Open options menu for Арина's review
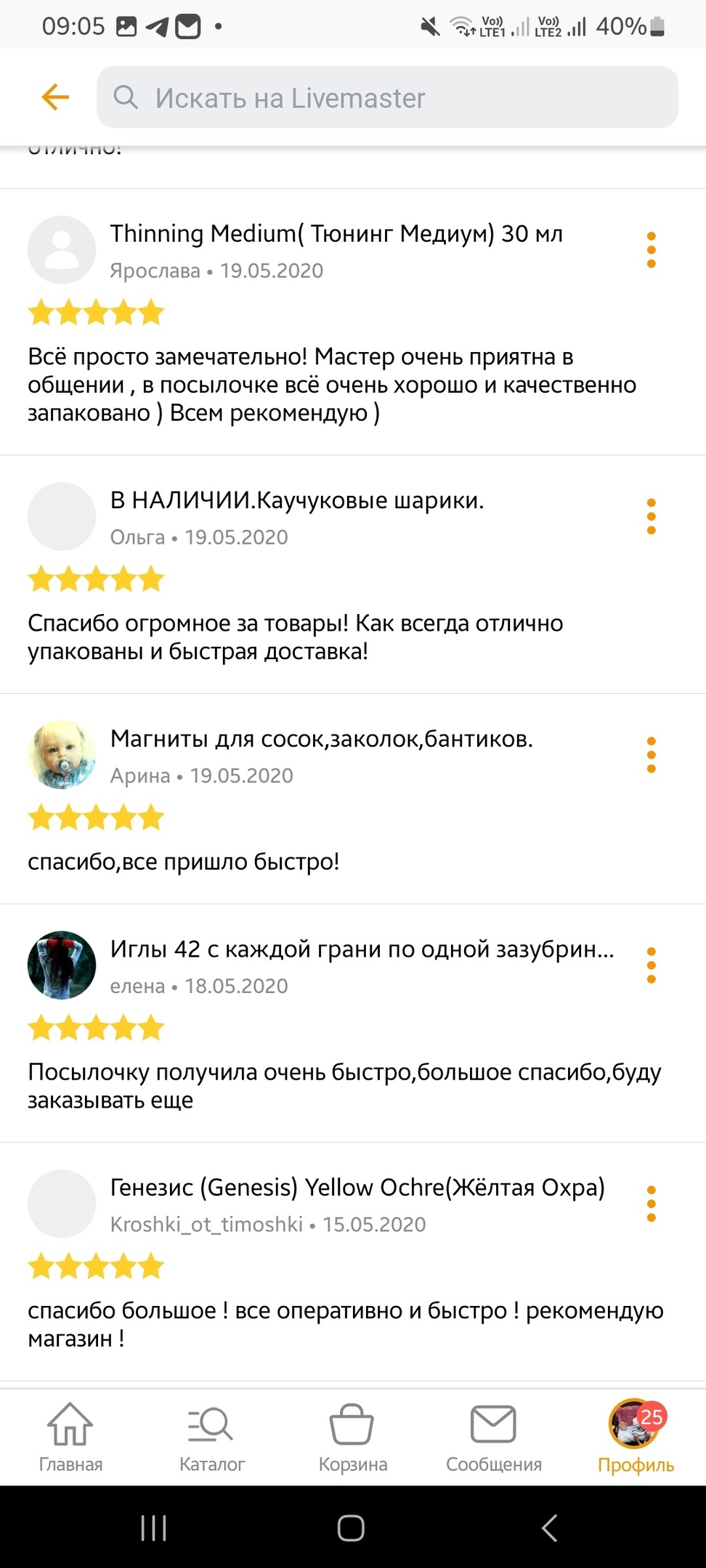 point(651,755)
